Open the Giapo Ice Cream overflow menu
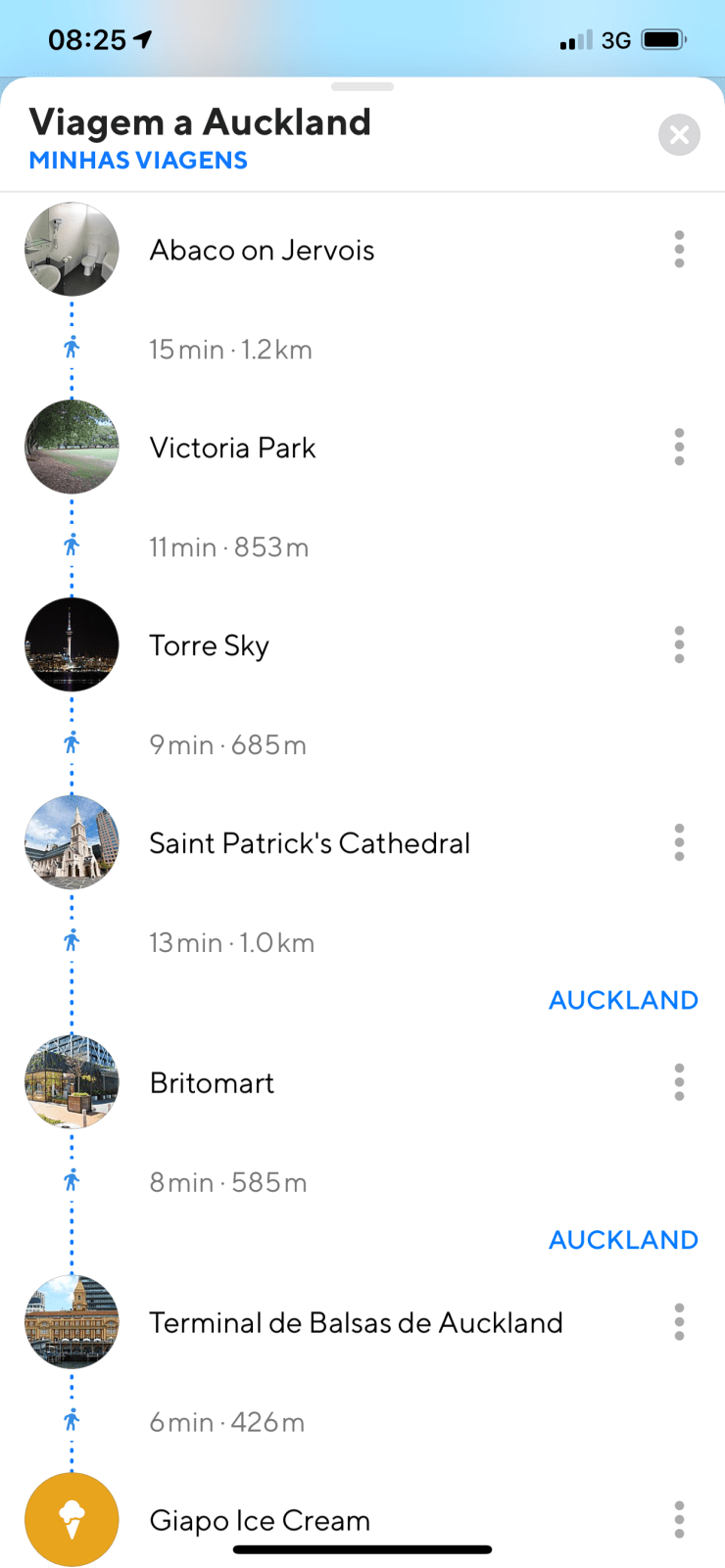Viewport: 725px width, 1568px height. (x=679, y=1520)
